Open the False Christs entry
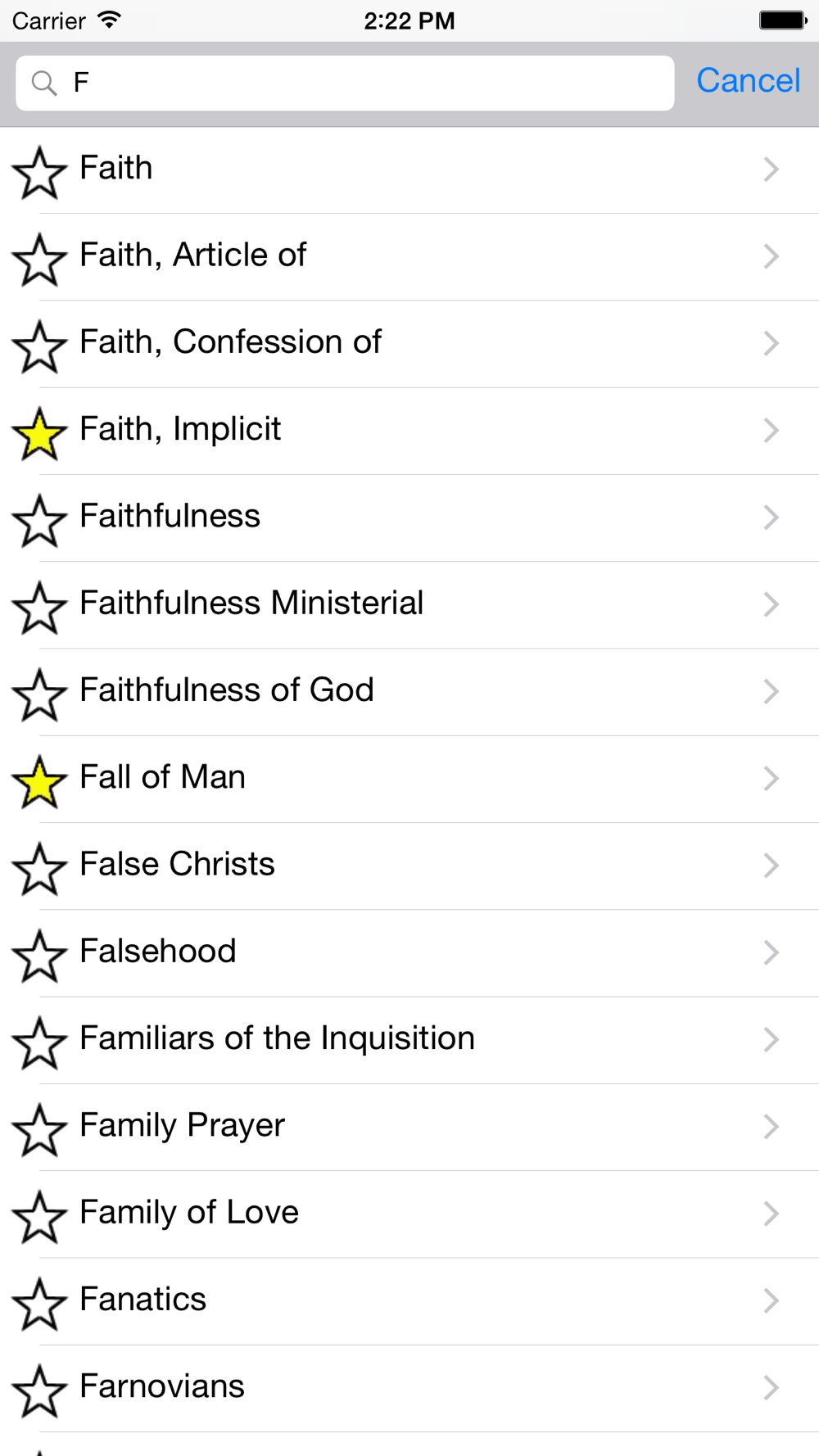The height and width of the screenshot is (1456, 819). (x=409, y=866)
